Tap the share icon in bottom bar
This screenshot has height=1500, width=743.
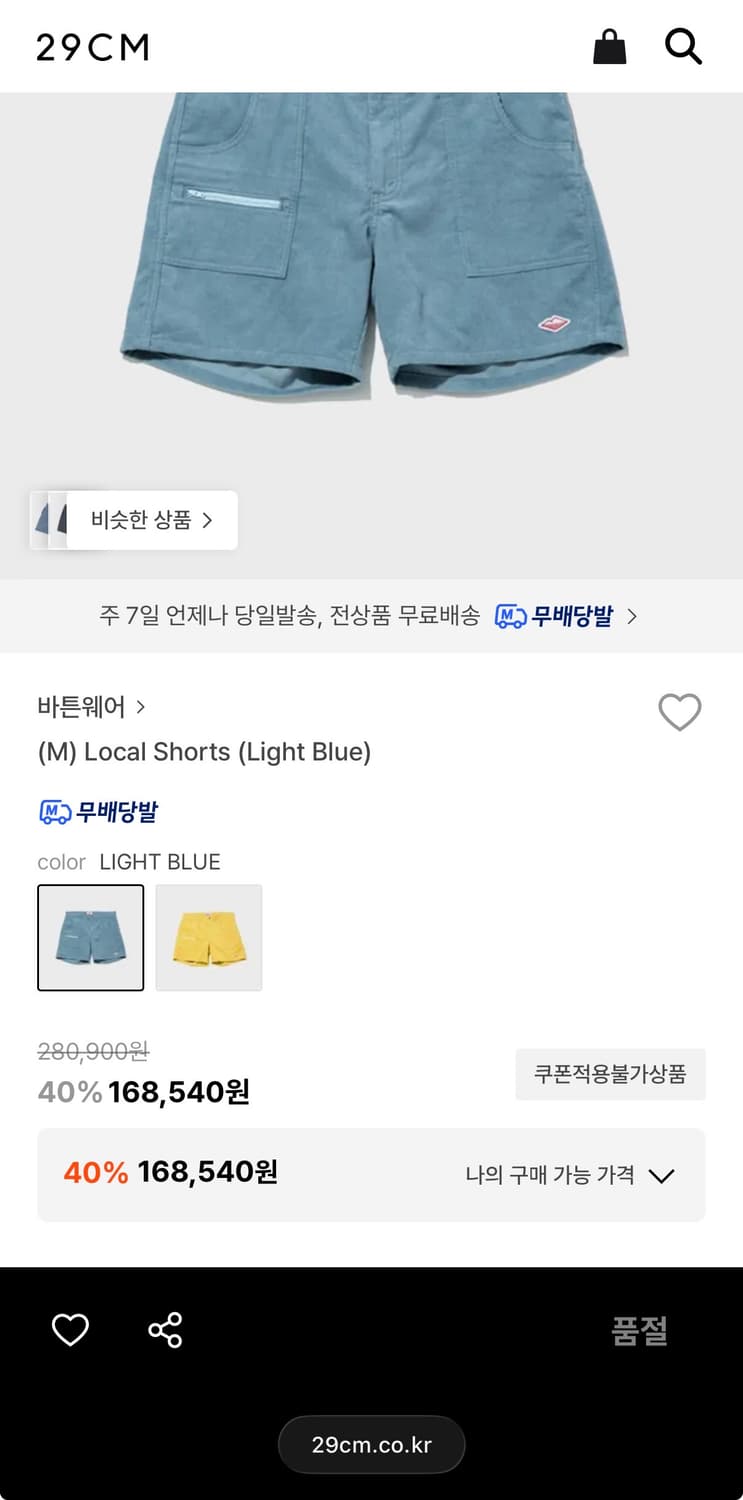(x=165, y=1330)
